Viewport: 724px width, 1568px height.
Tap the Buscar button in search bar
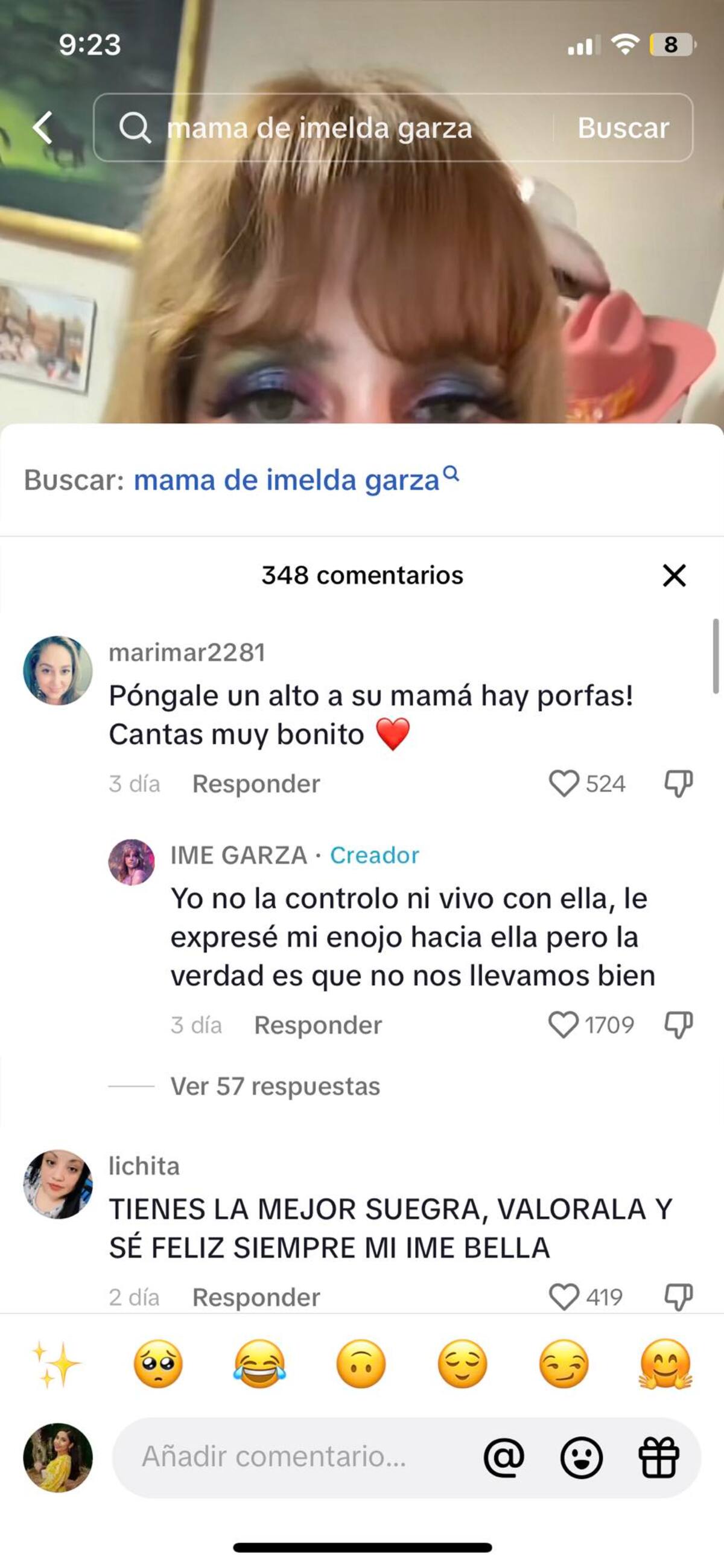623,128
